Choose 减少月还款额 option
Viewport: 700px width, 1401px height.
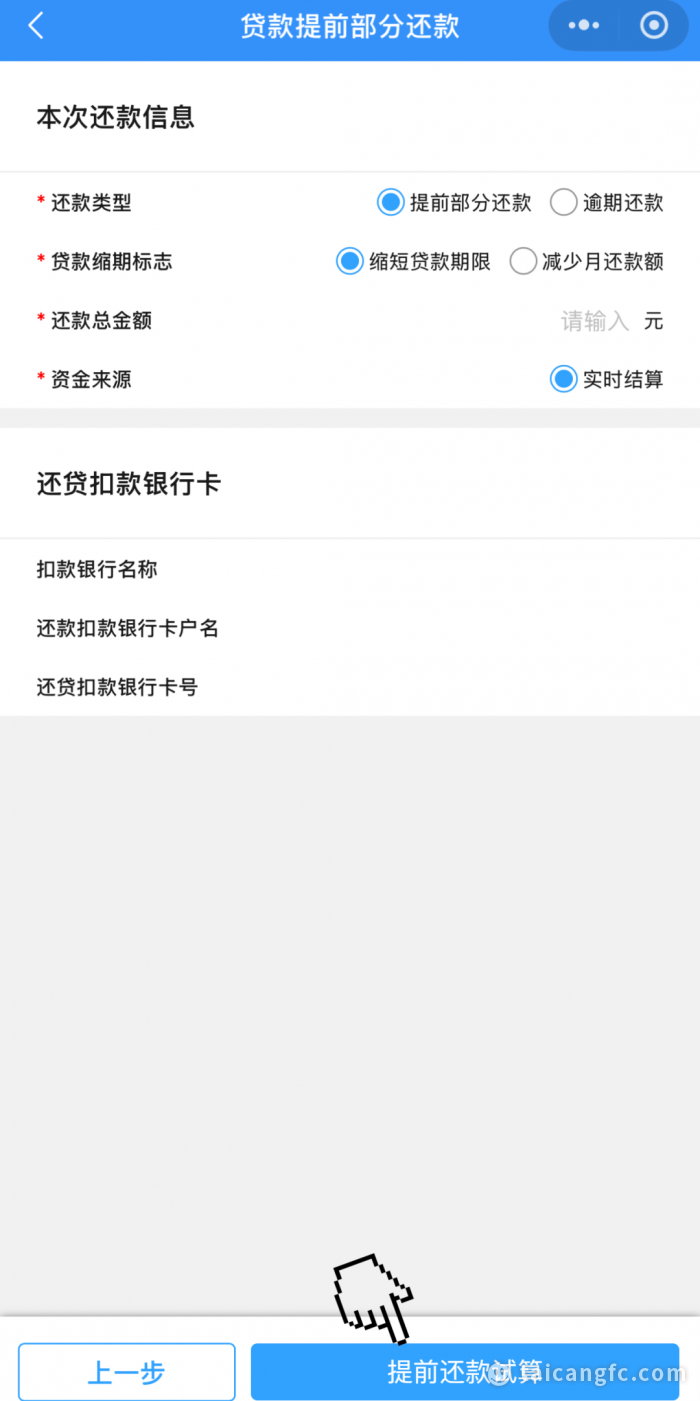click(x=524, y=262)
